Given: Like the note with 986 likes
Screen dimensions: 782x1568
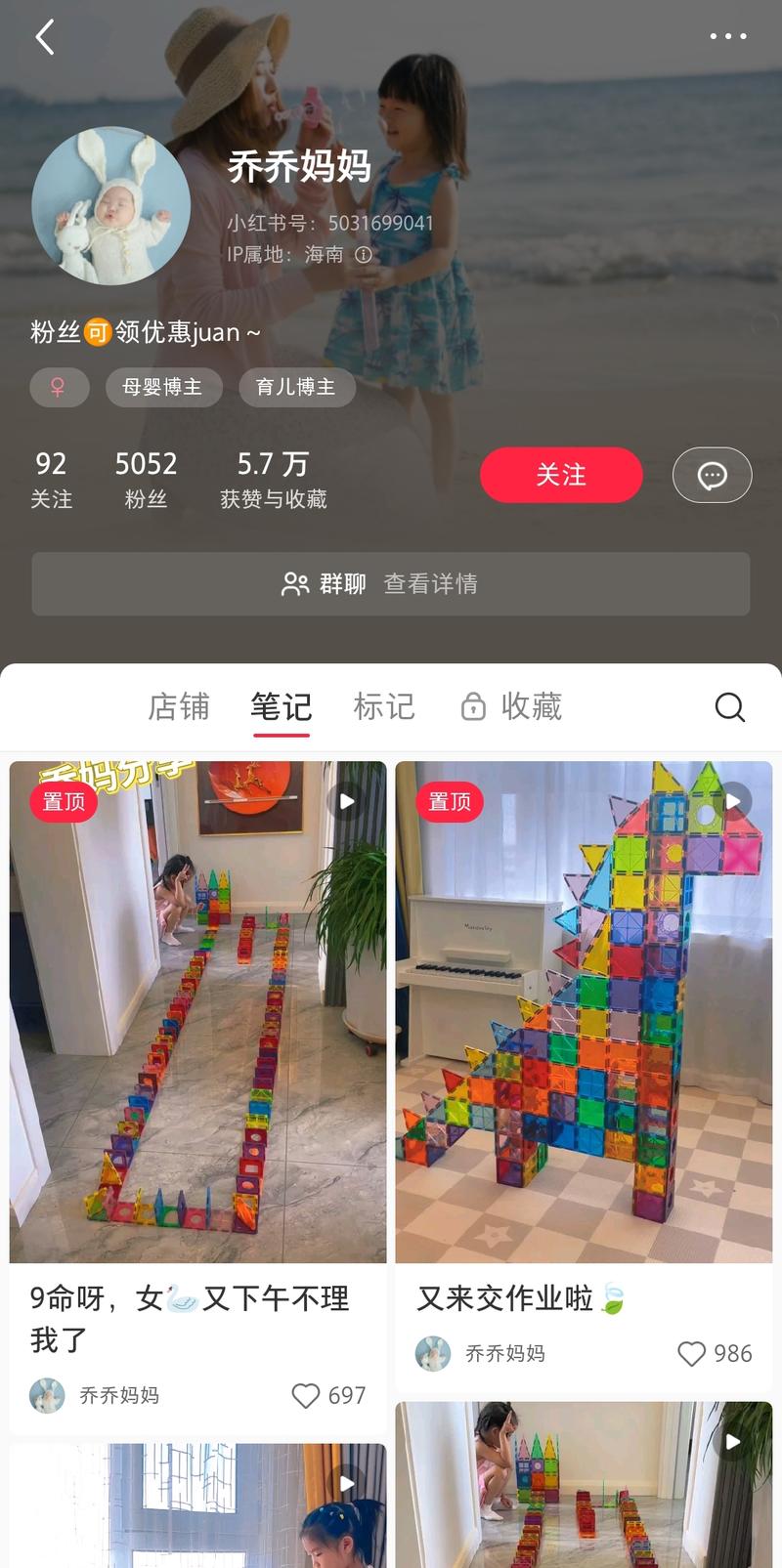Looking at the screenshot, I should (x=691, y=1353).
